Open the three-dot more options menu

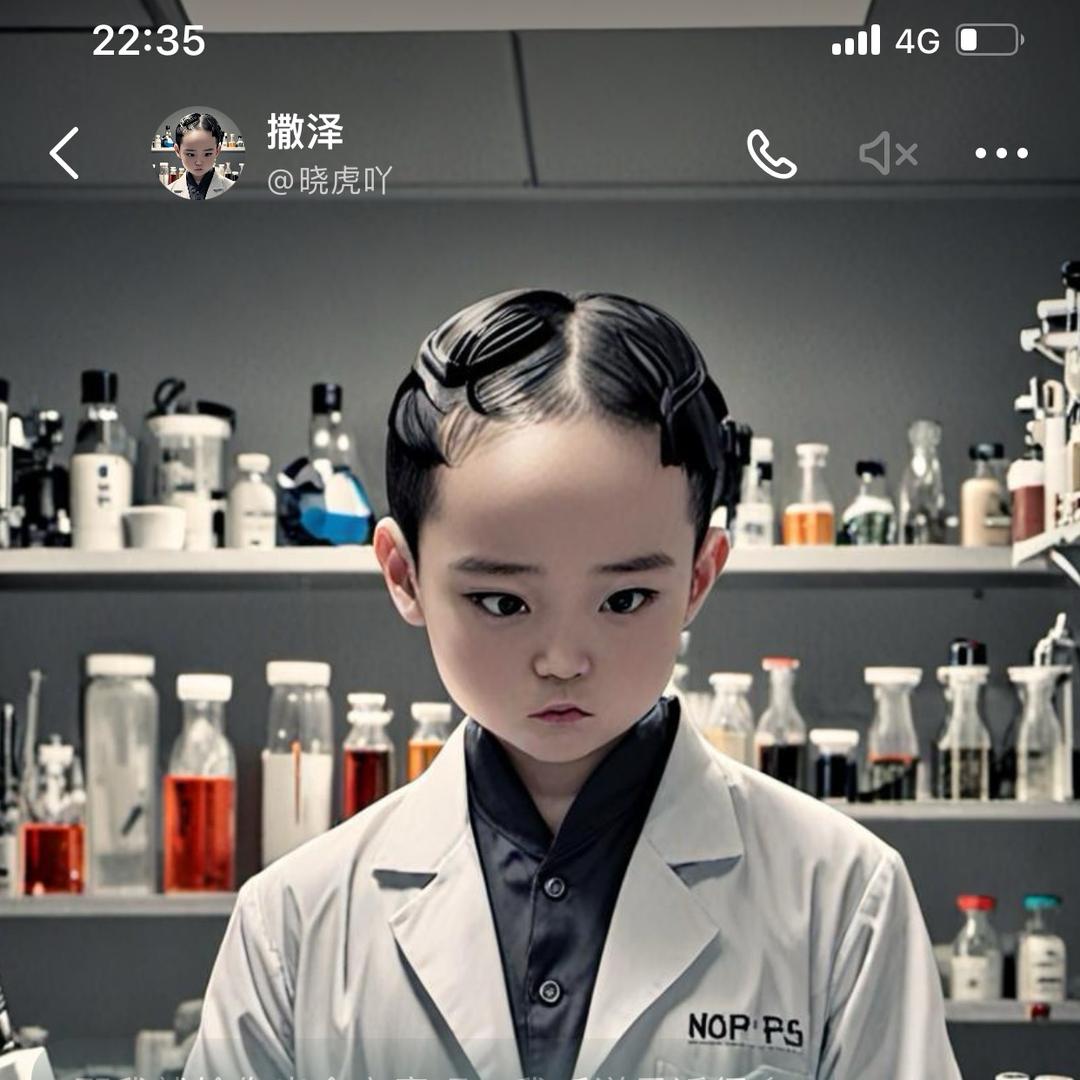pyautogui.click(x=1001, y=154)
